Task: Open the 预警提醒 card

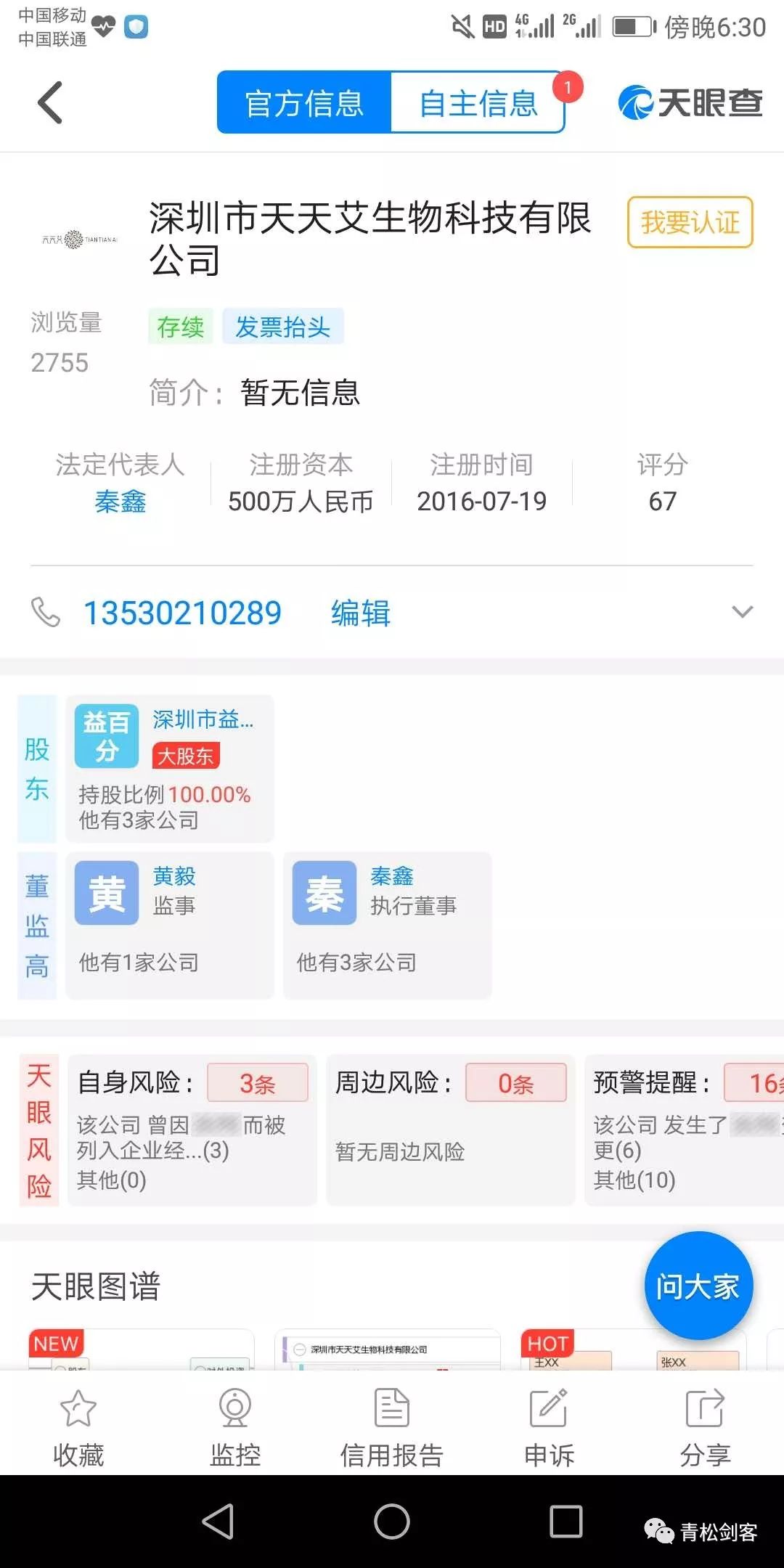Action: click(684, 1130)
